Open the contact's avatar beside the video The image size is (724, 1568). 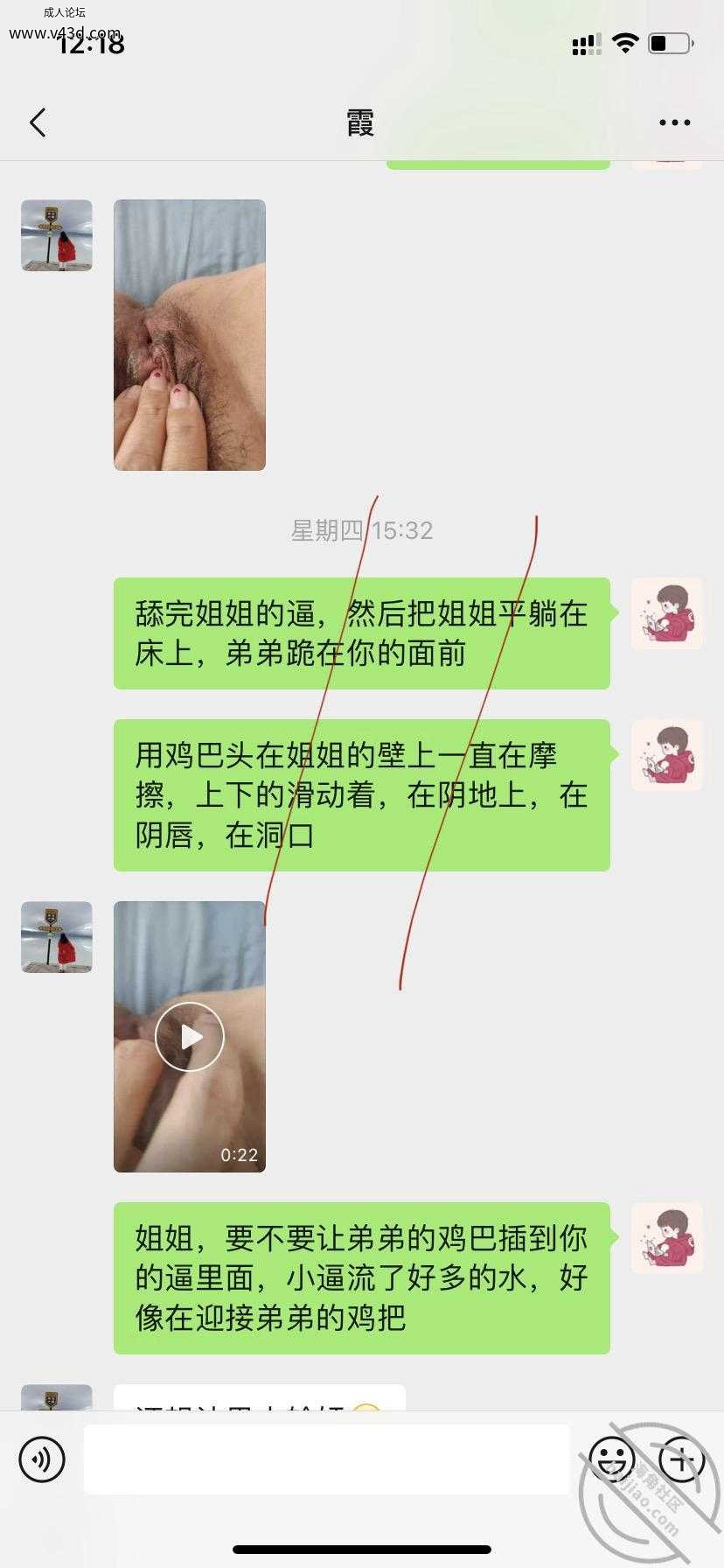coord(57,937)
